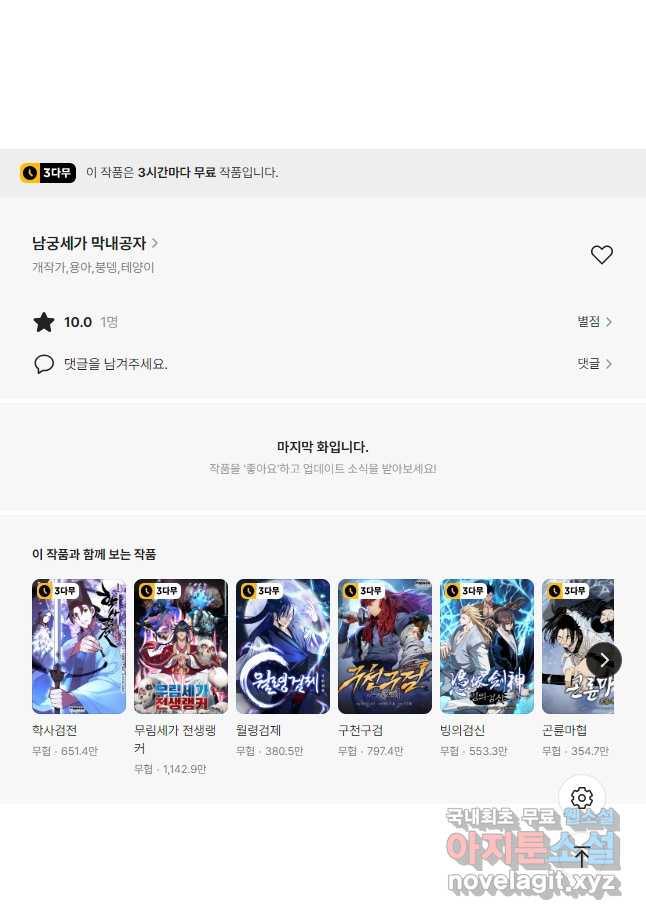
Task: Open the viewer settings gear
Action: tap(582, 798)
